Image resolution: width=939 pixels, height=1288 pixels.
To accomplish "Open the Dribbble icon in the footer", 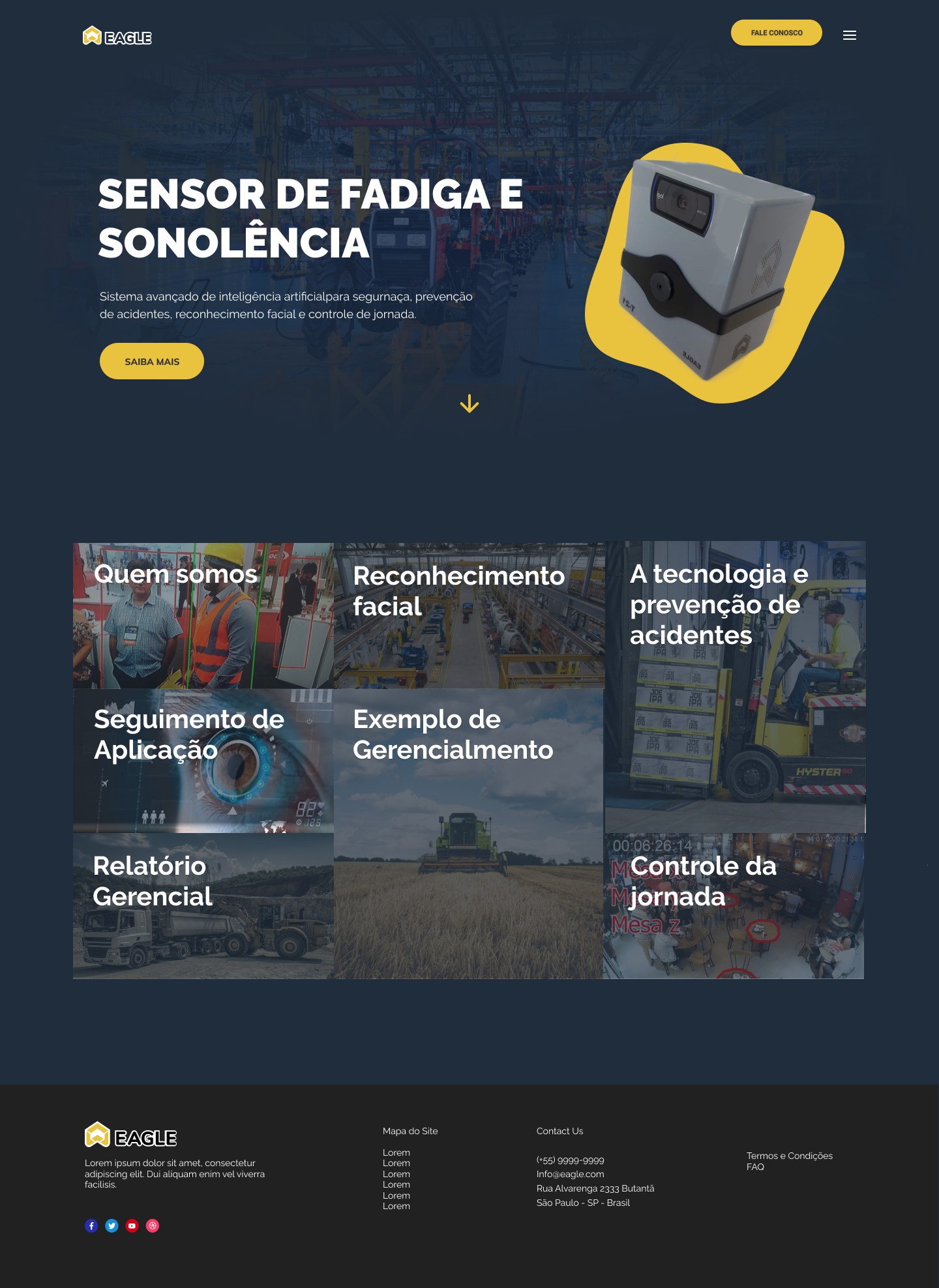I will coord(153,1225).
